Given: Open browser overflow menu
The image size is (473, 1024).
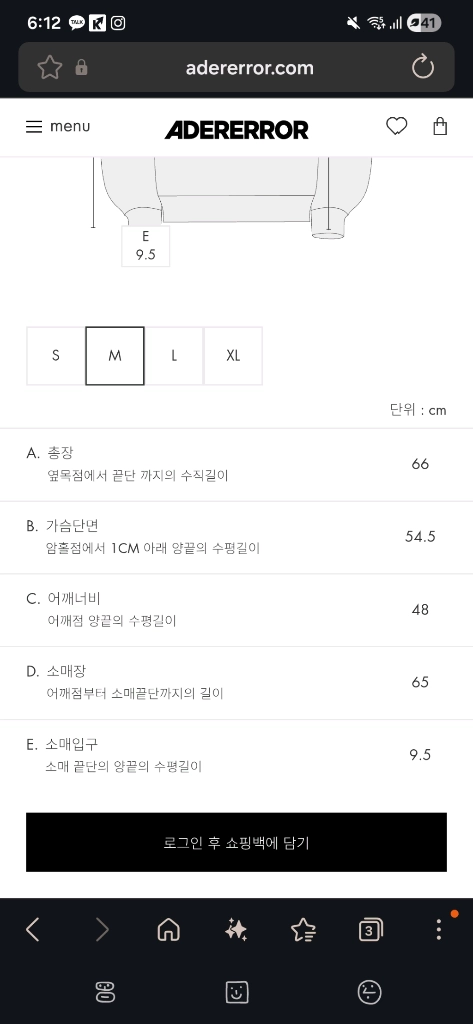Looking at the screenshot, I should (x=438, y=929).
